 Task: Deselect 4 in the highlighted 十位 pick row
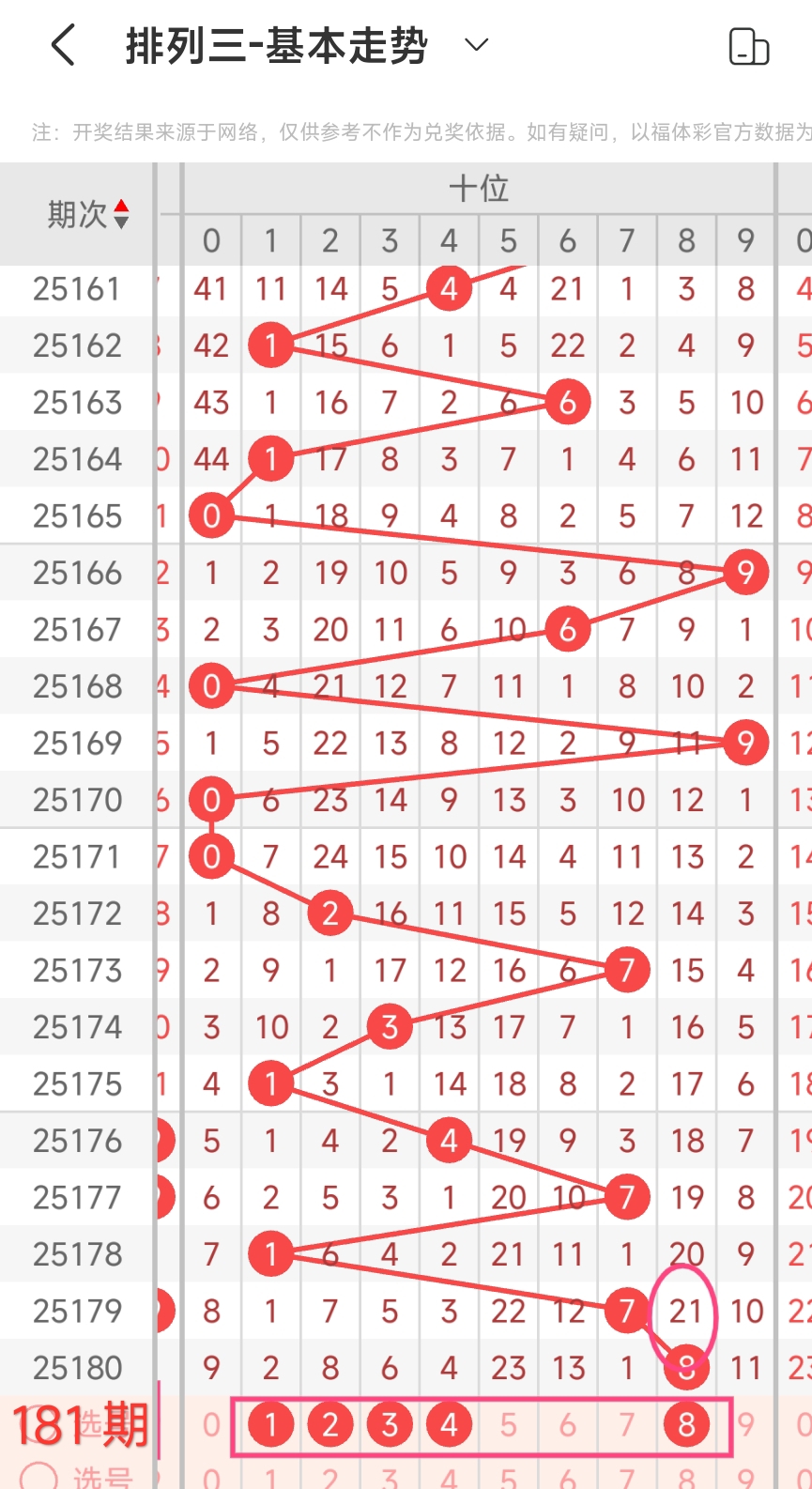coord(449,1424)
